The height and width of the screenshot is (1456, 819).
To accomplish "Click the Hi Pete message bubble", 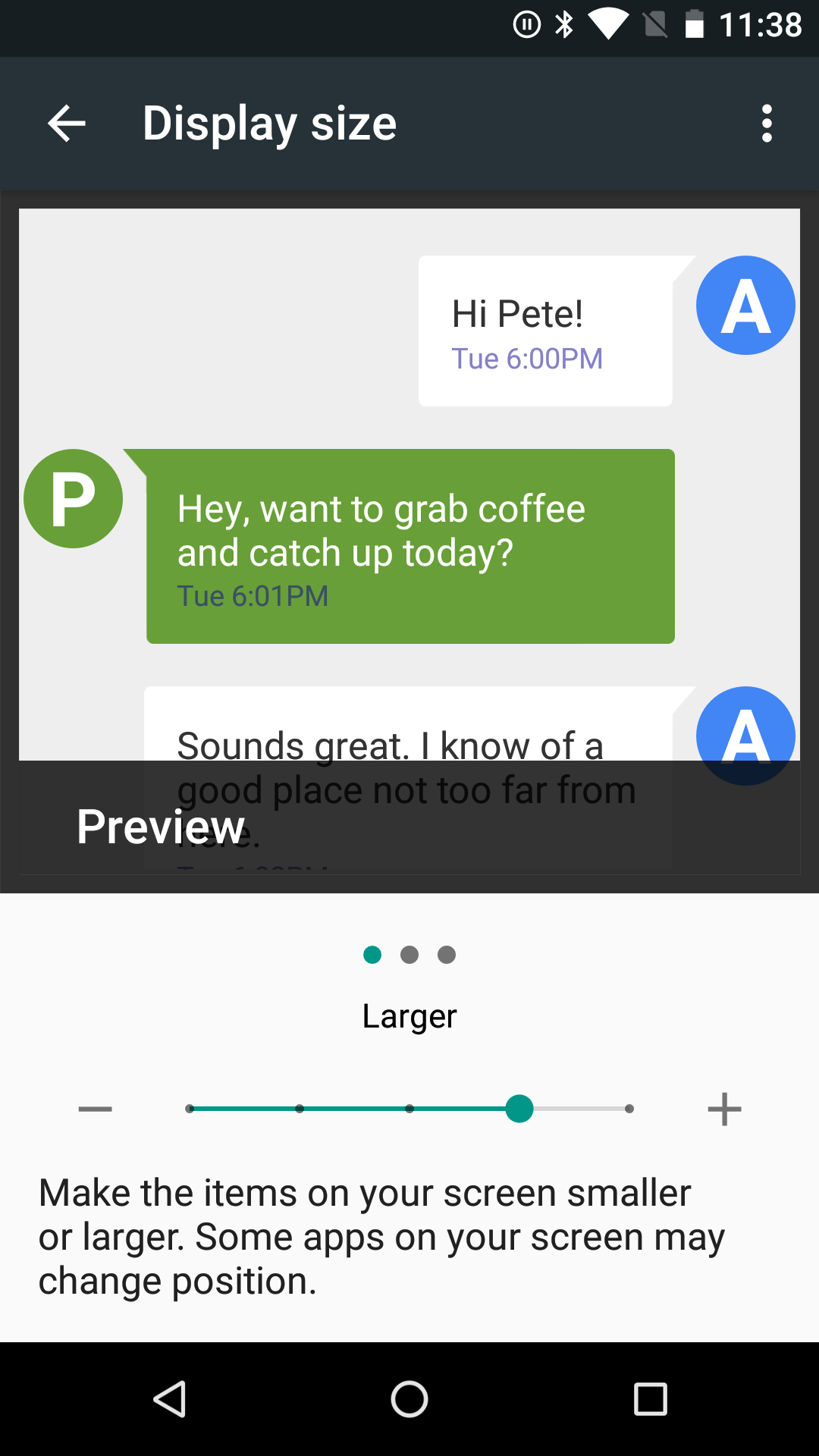I will click(545, 330).
